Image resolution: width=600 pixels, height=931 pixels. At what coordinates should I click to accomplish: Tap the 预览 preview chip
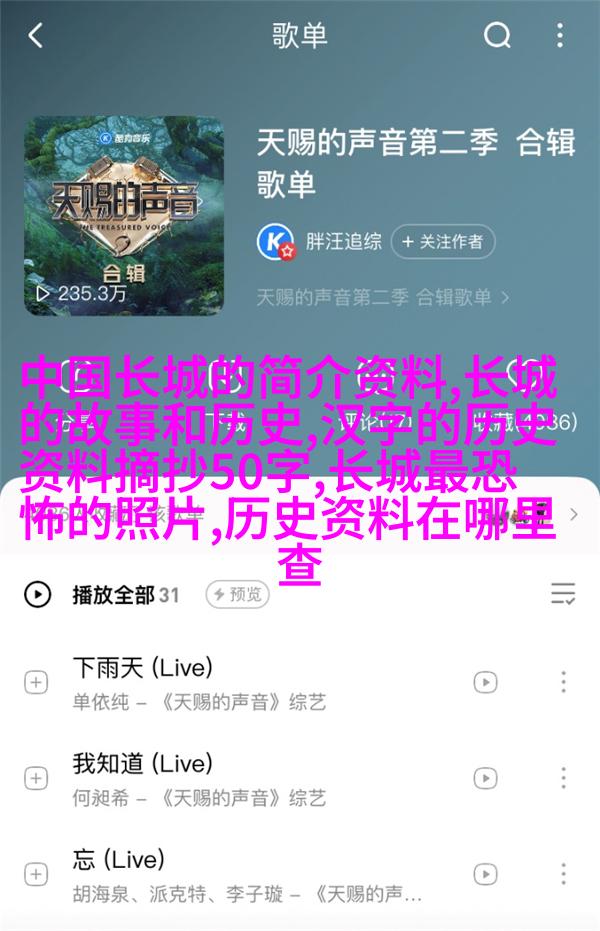238,595
